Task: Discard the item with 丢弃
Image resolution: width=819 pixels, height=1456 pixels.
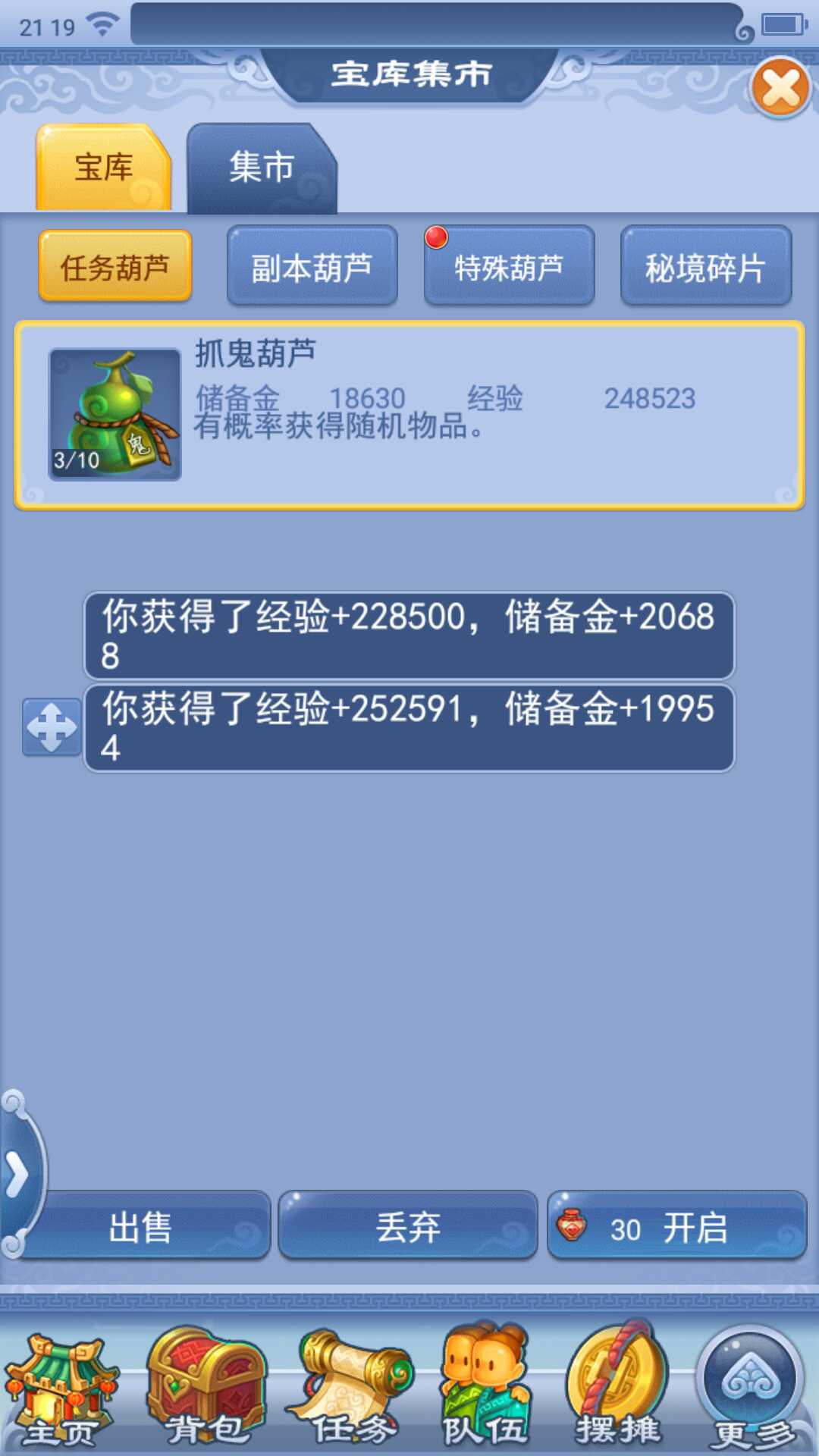Action: [x=408, y=1226]
